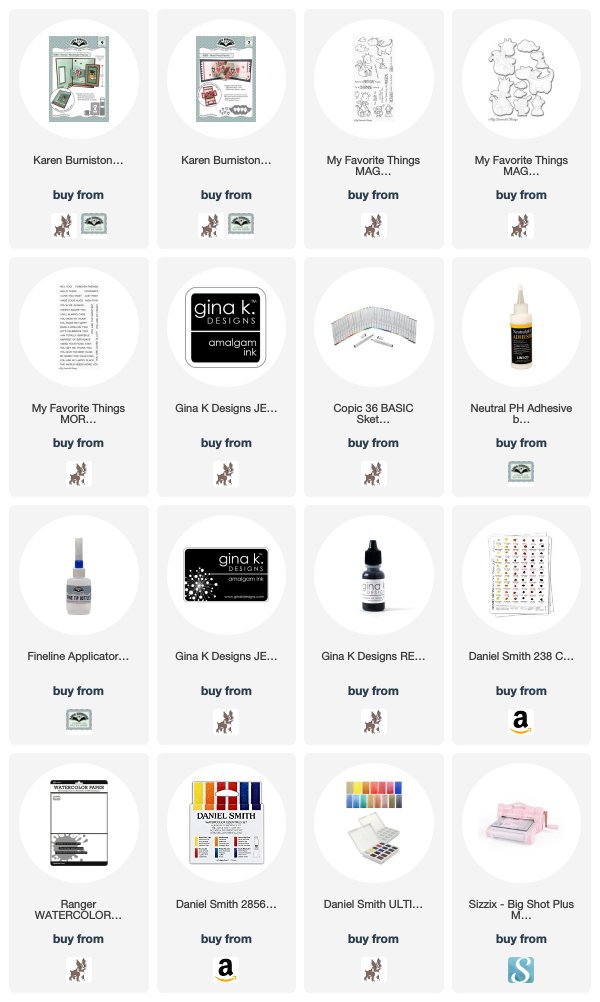Image resolution: width=600 pixels, height=1002 pixels.
Task: Open the Fineline Applicator product tile
Action: click(x=79, y=576)
